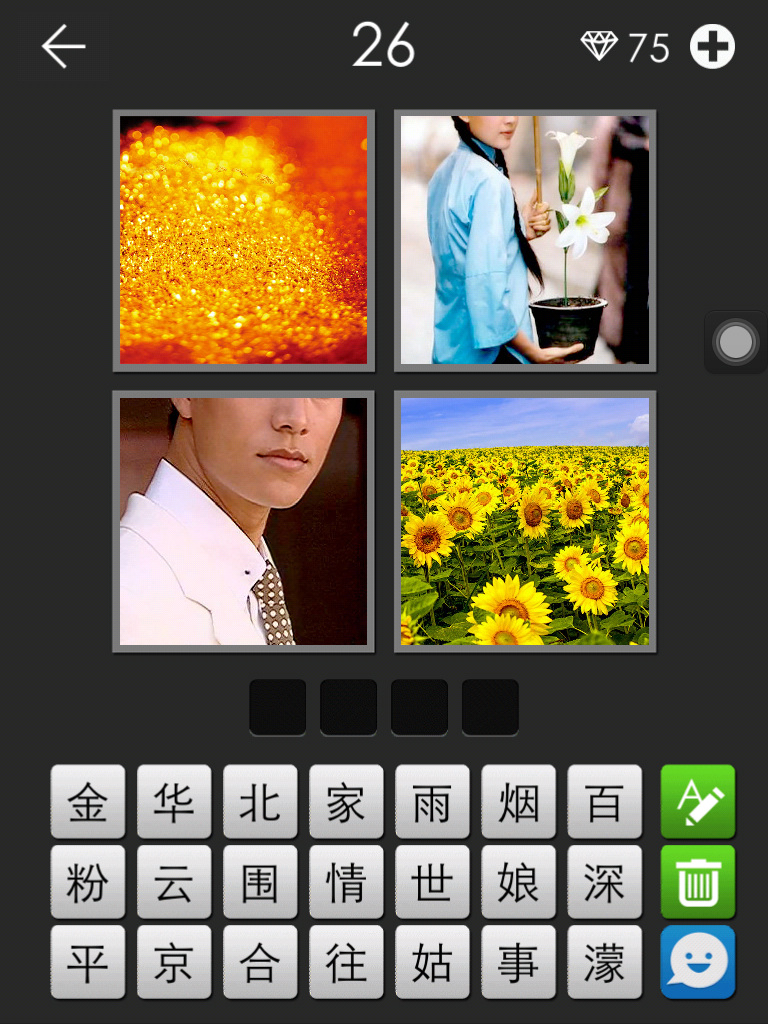The width and height of the screenshot is (768, 1024).
Task: Choose the character 娘
Action: pos(518,881)
